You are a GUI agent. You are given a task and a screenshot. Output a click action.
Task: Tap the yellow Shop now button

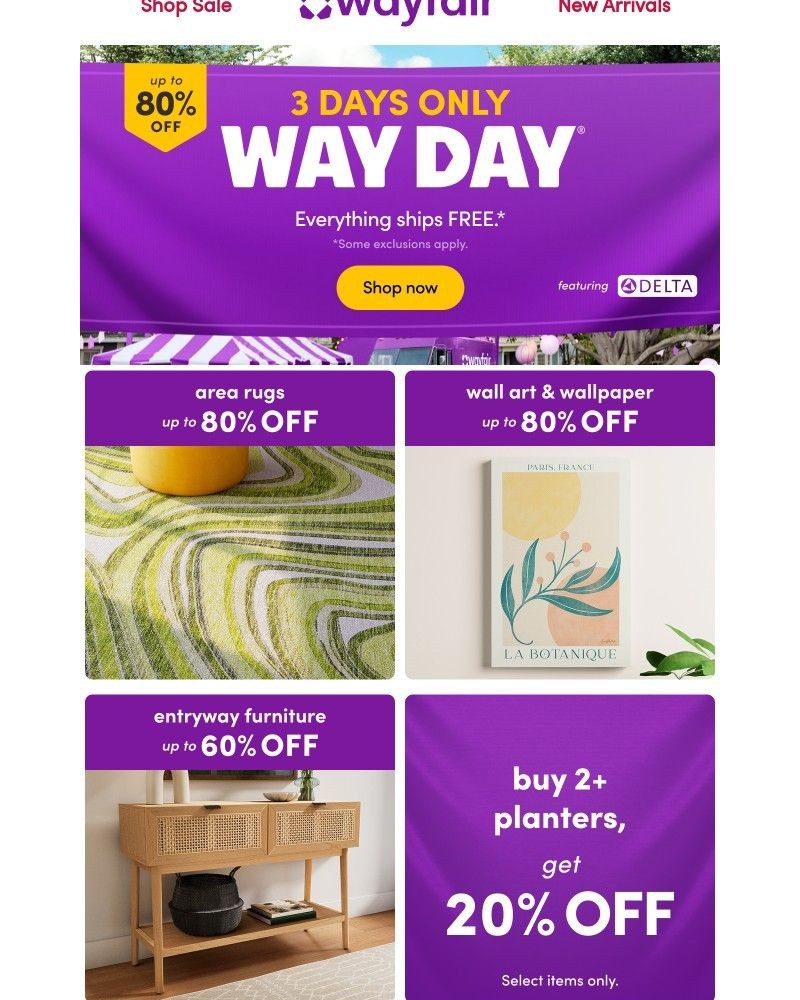(400, 288)
